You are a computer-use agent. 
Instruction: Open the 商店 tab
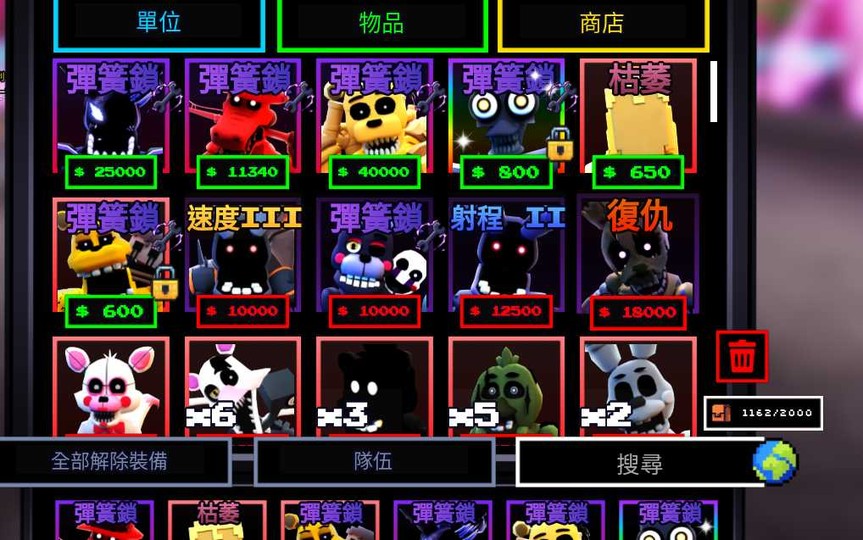point(602,23)
